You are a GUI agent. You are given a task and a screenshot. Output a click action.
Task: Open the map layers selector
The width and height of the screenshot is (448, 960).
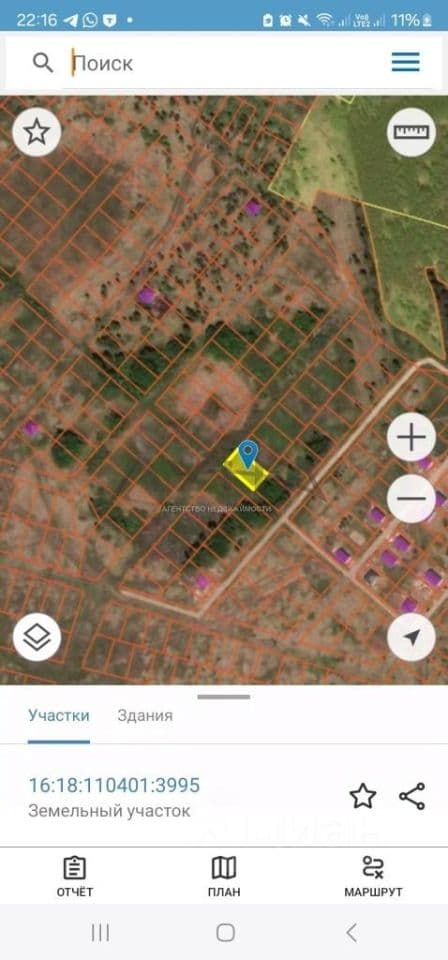pyautogui.click(x=37, y=637)
